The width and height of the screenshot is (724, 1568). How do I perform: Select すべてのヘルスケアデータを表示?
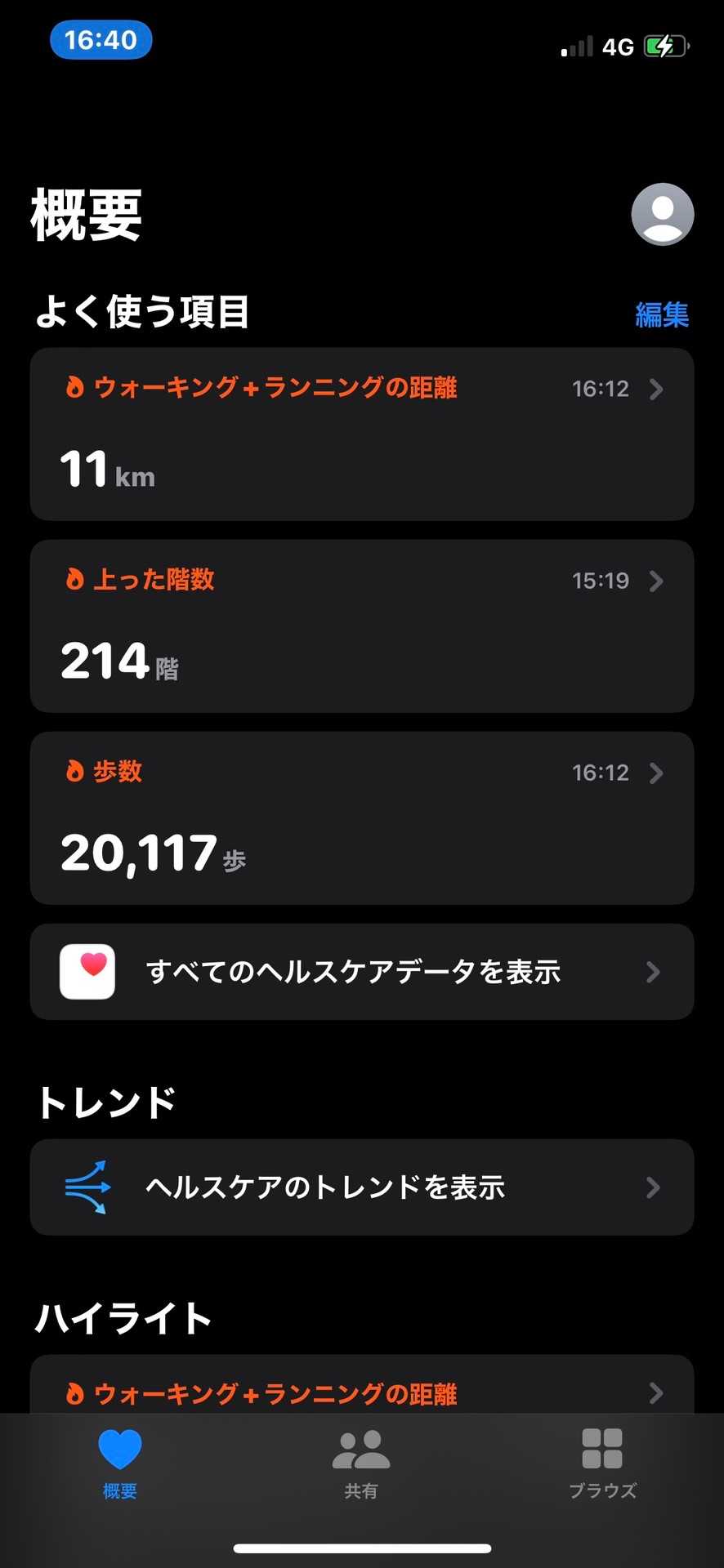[x=361, y=972]
